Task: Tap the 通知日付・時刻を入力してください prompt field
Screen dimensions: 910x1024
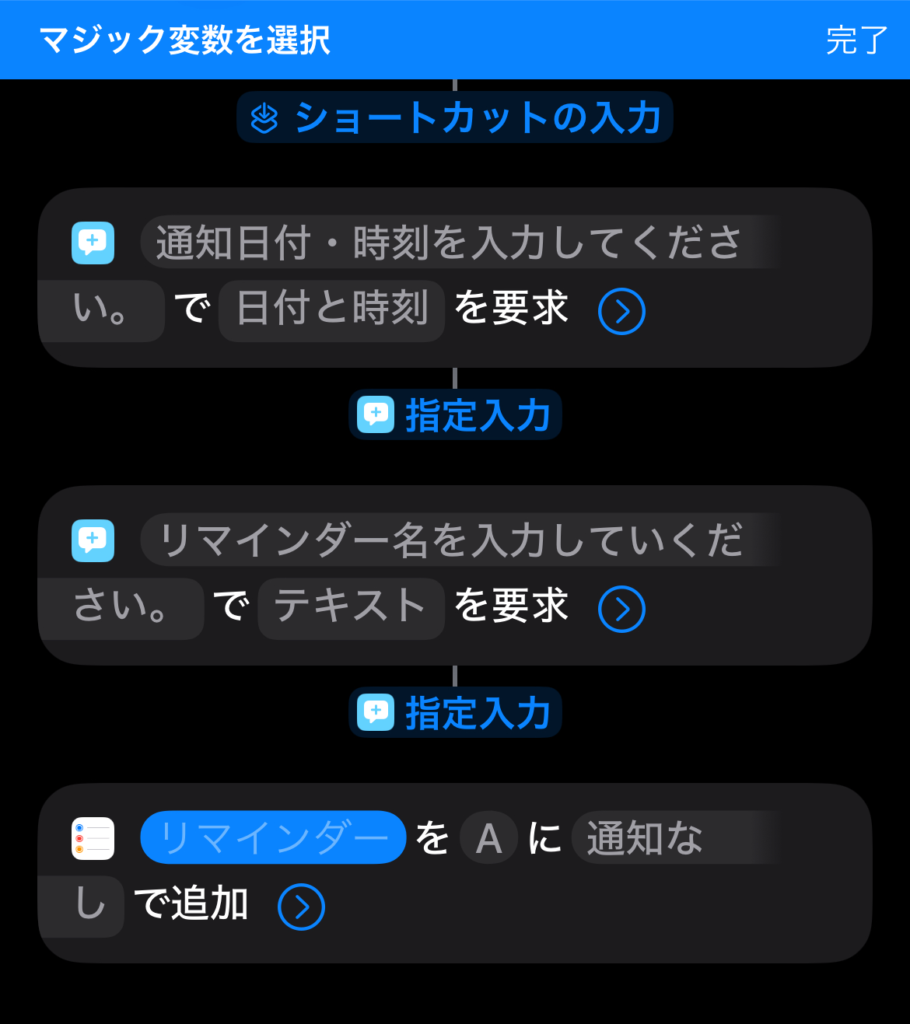Action: (x=450, y=244)
